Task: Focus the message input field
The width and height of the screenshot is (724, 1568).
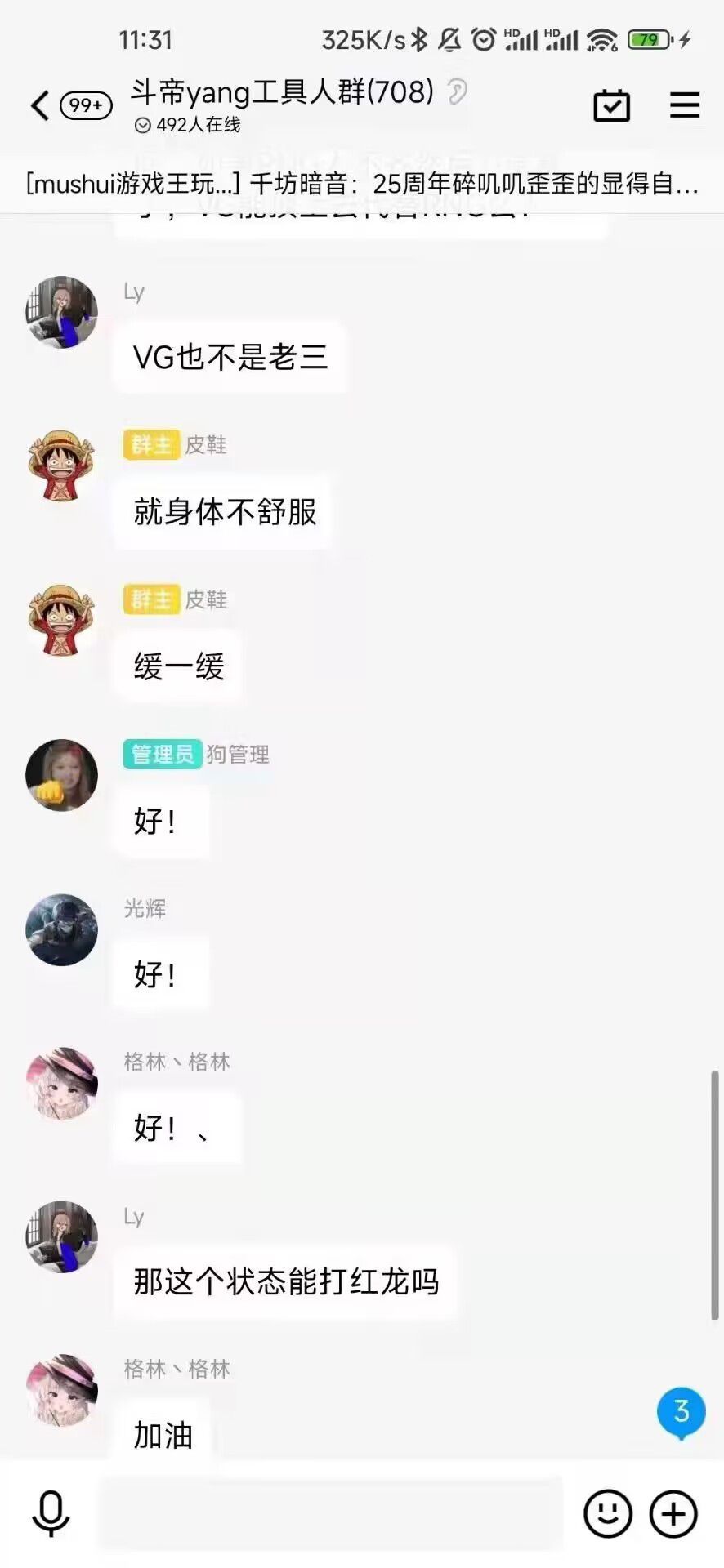Action: click(x=330, y=1513)
